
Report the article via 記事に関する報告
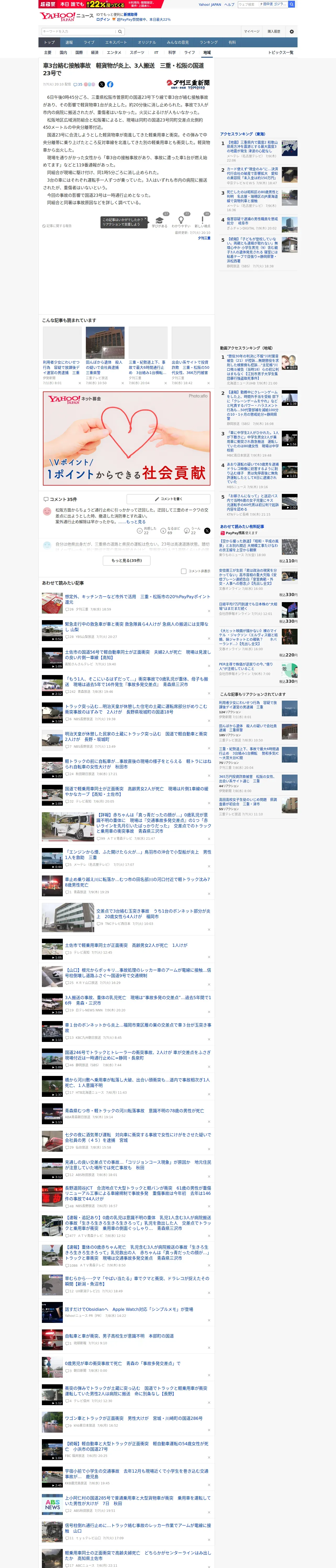pos(57,226)
